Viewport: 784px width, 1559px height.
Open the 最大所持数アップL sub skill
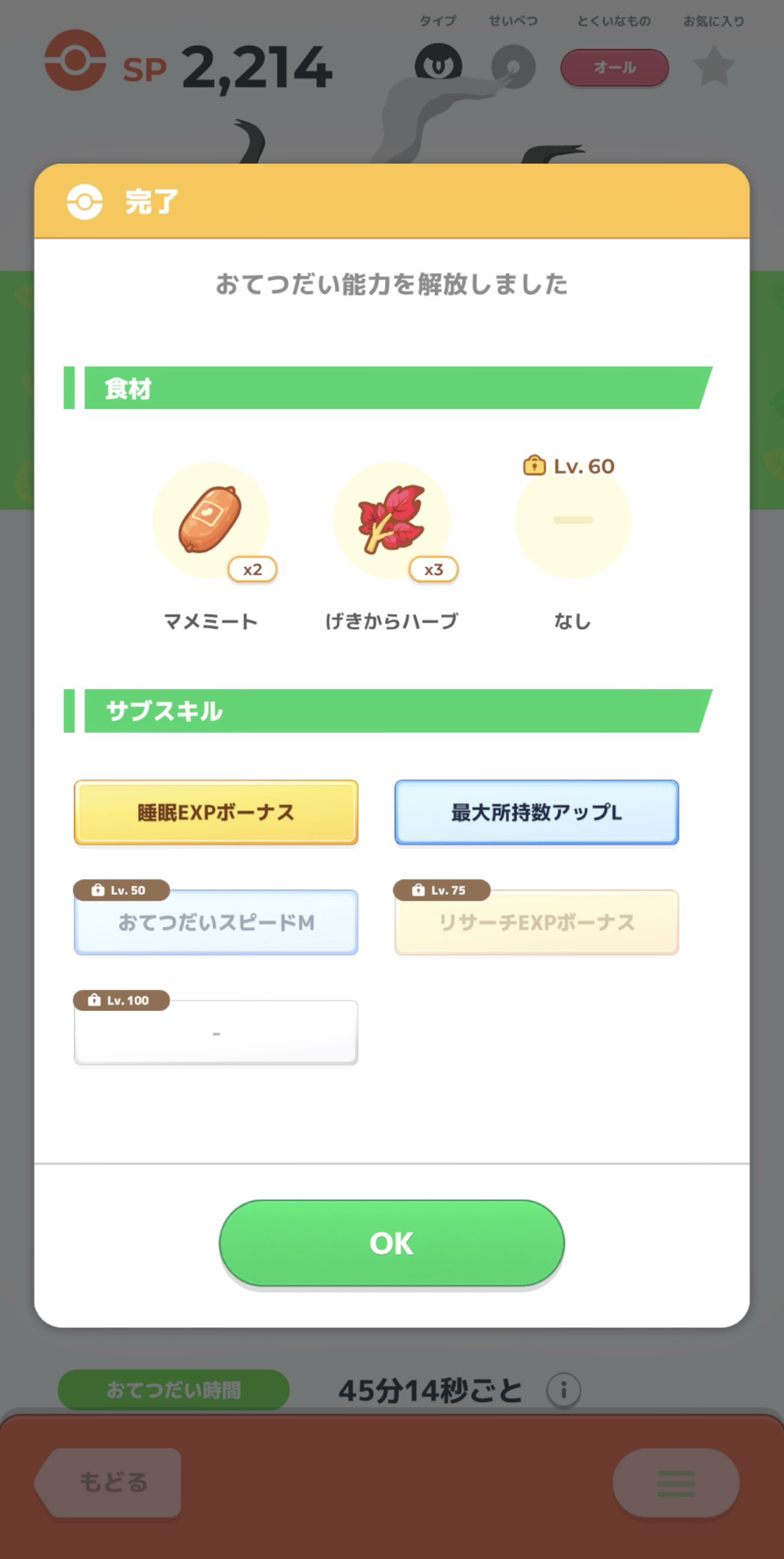(x=536, y=812)
